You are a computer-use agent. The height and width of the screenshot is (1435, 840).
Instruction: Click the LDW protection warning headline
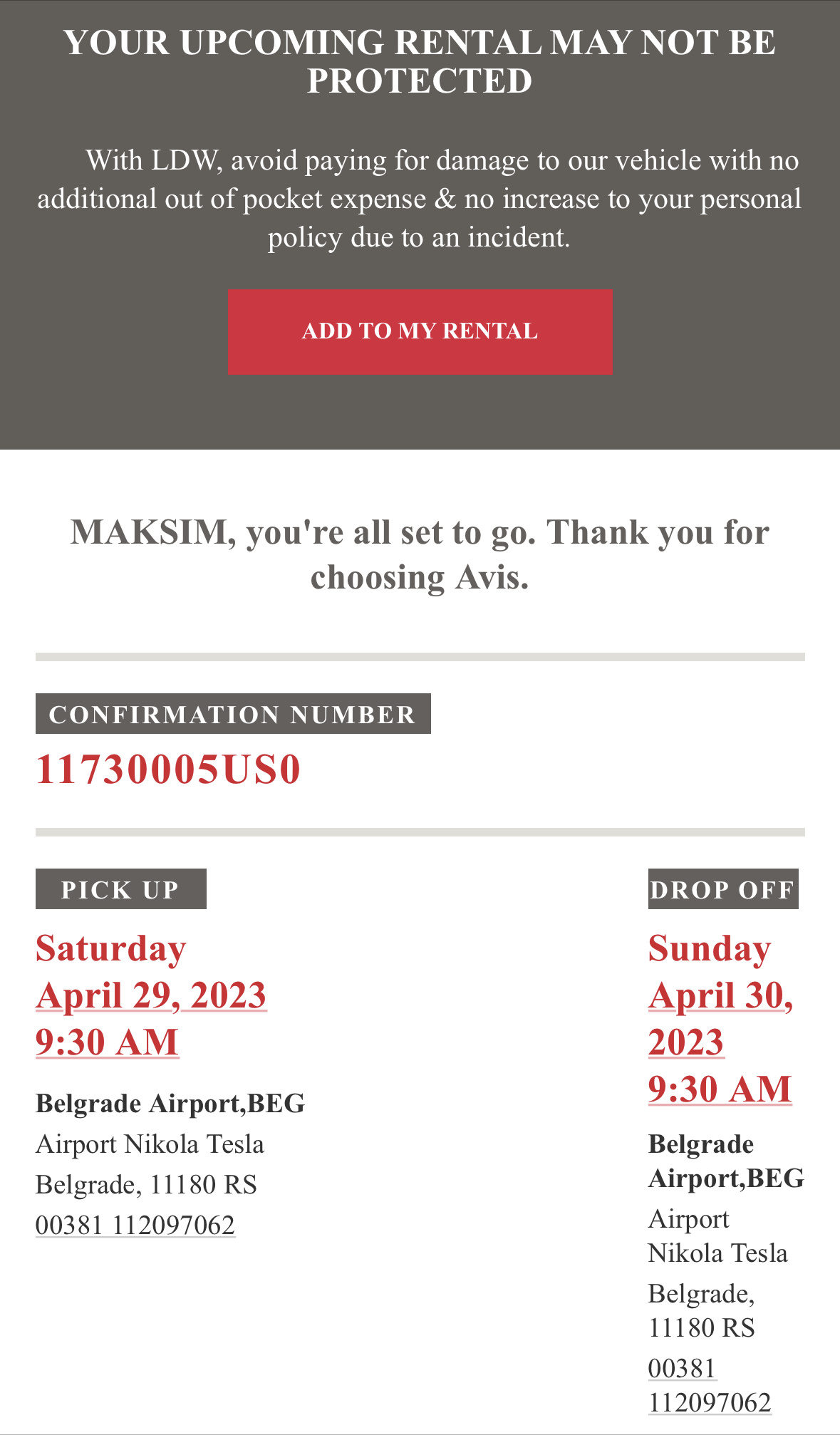point(420,61)
